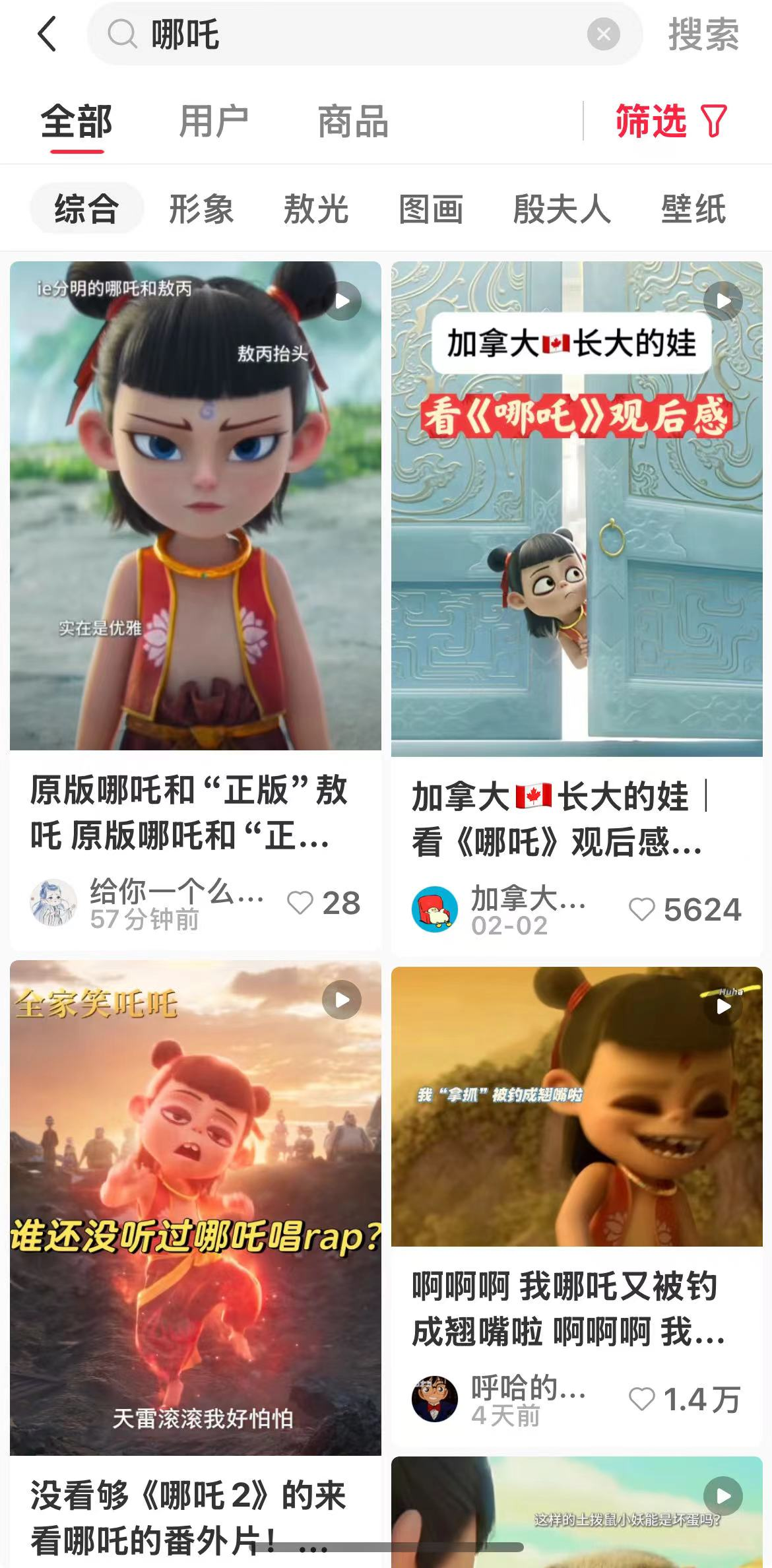Select the 壁纸 chip

point(693,209)
